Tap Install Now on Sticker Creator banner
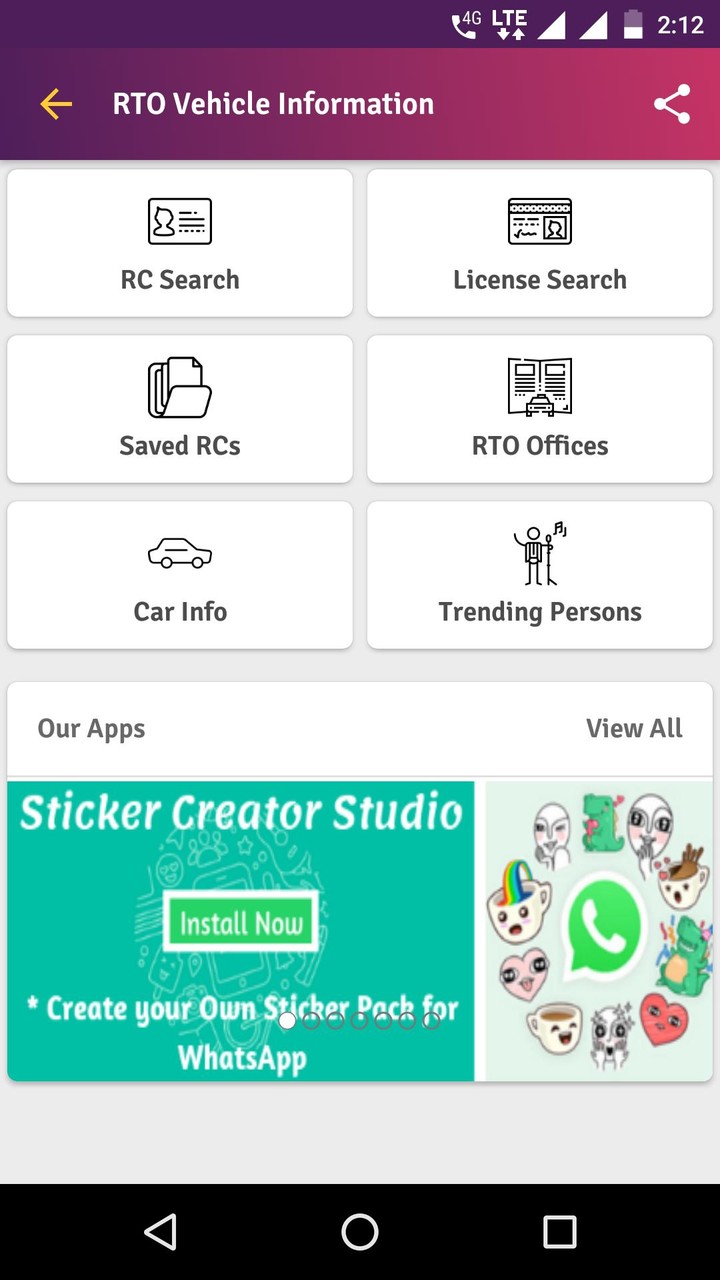Image resolution: width=720 pixels, height=1280 pixels. 241,922
